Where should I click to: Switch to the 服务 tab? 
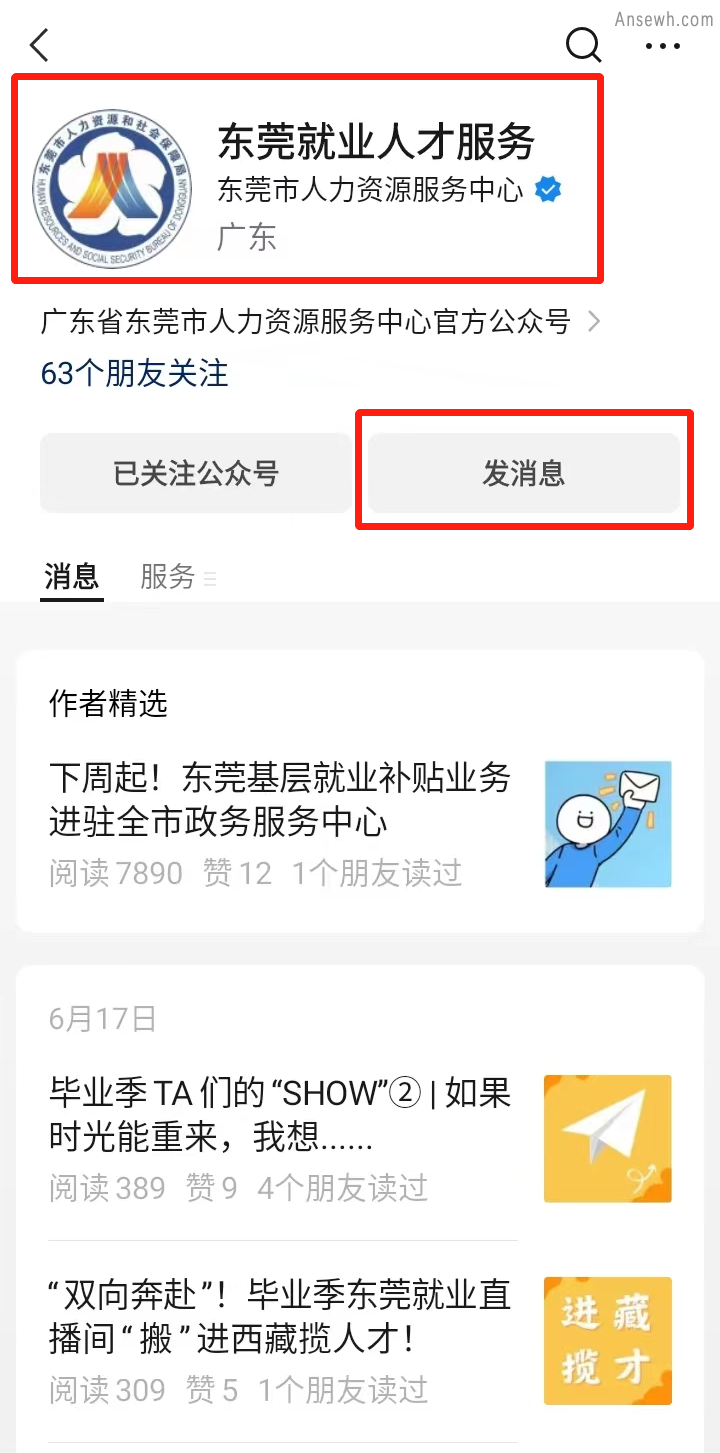(x=168, y=577)
